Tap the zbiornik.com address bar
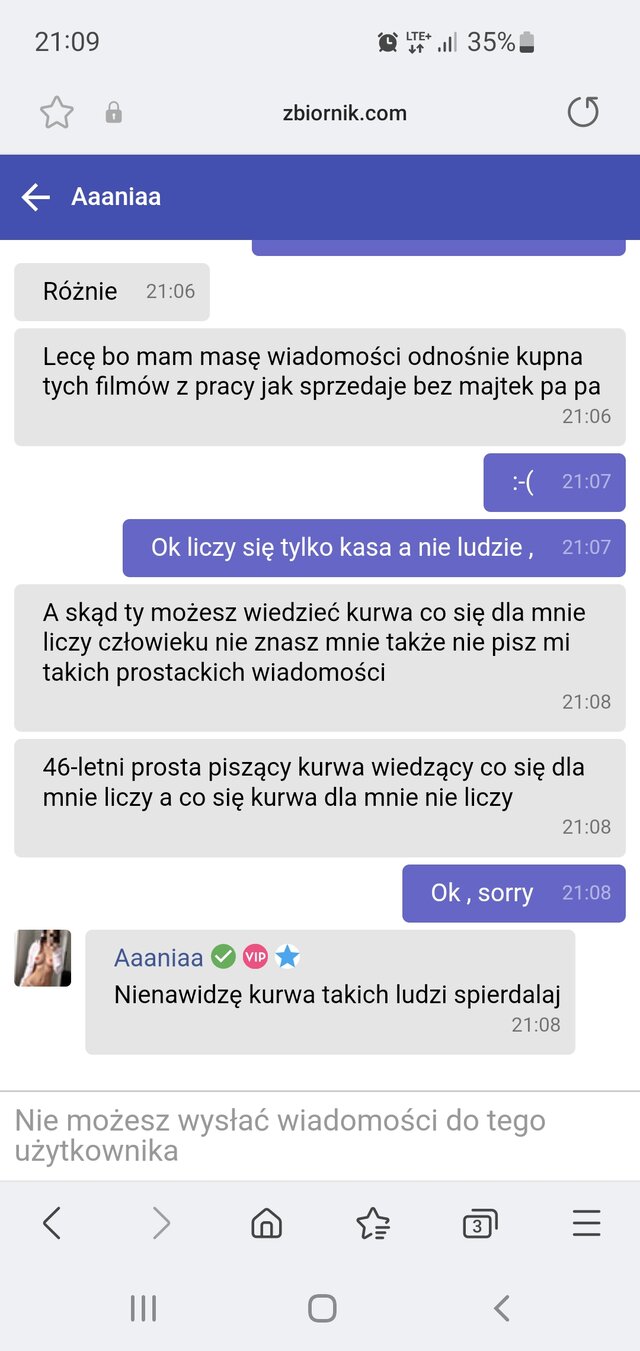Viewport: 640px width, 1351px height. [344, 113]
